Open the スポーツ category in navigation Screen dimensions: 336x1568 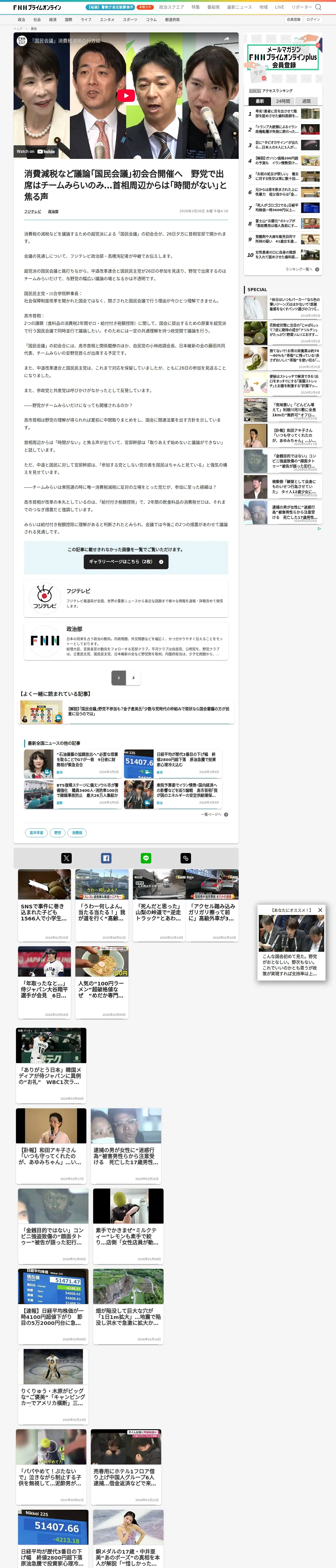tap(130, 20)
